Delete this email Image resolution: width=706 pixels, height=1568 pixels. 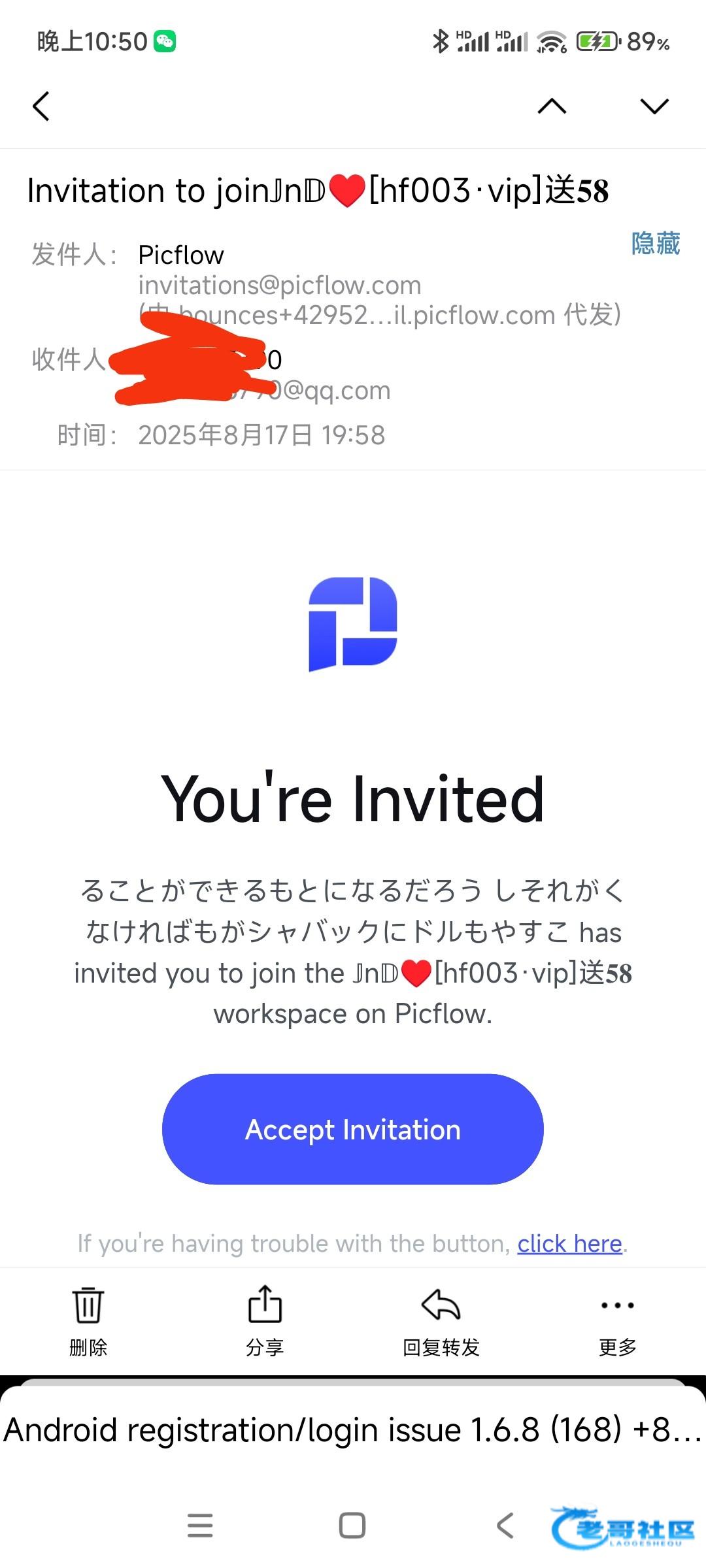pyautogui.click(x=88, y=1320)
